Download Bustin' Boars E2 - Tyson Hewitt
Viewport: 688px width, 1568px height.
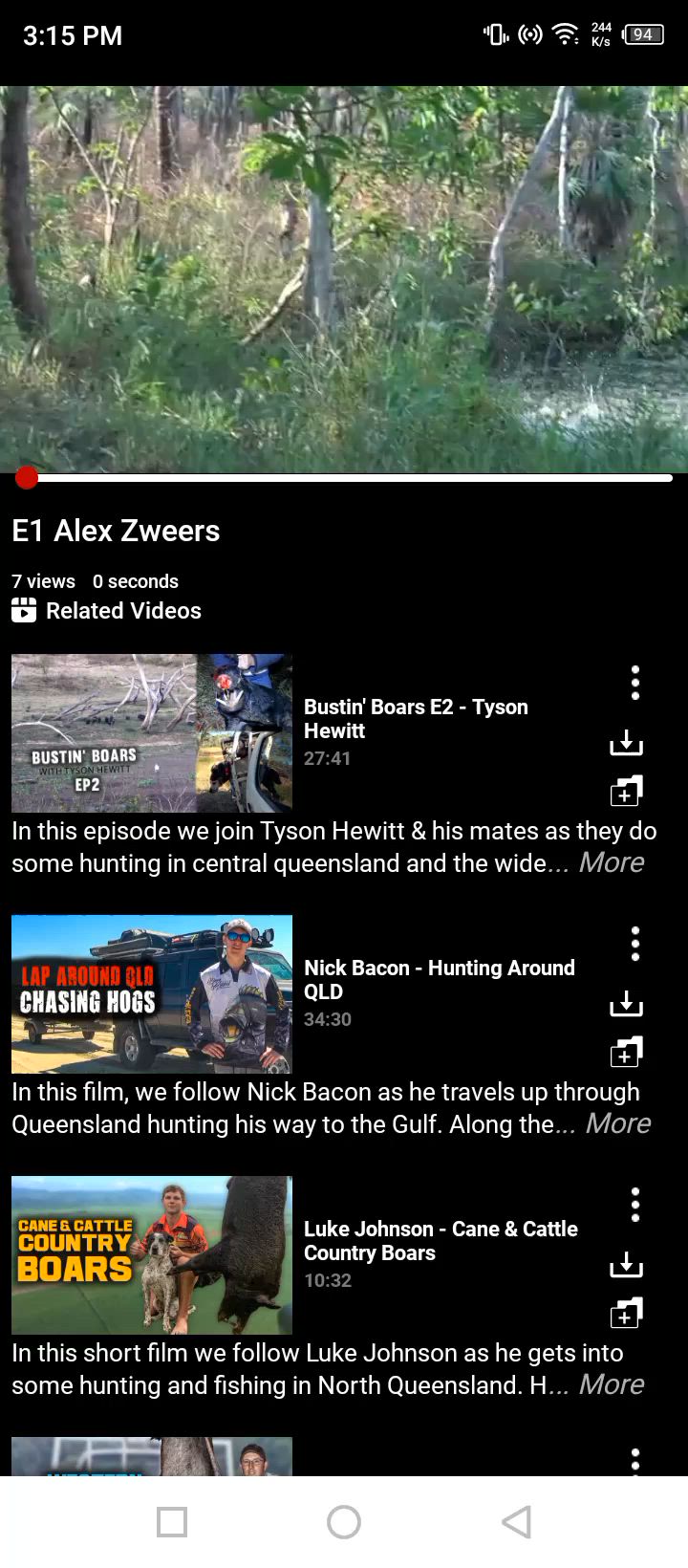pyautogui.click(x=627, y=742)
